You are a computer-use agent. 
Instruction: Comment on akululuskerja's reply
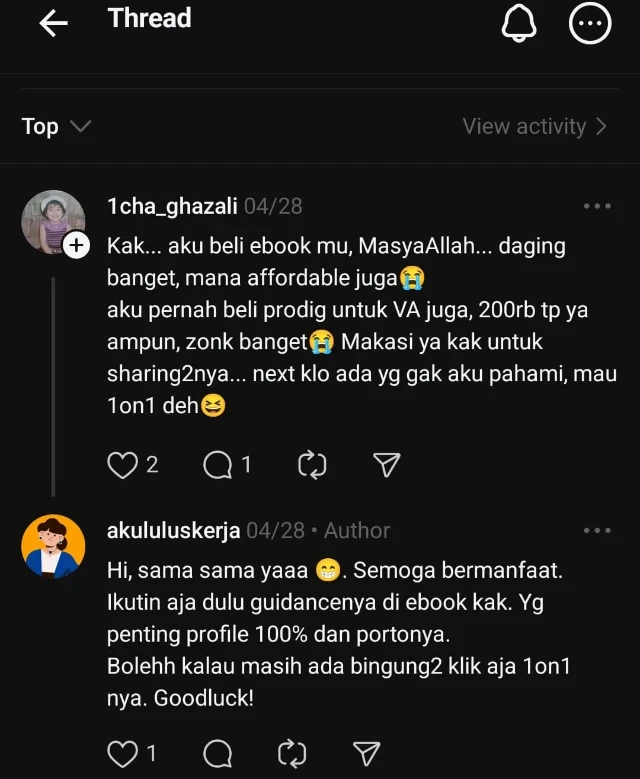pos(217,754)
